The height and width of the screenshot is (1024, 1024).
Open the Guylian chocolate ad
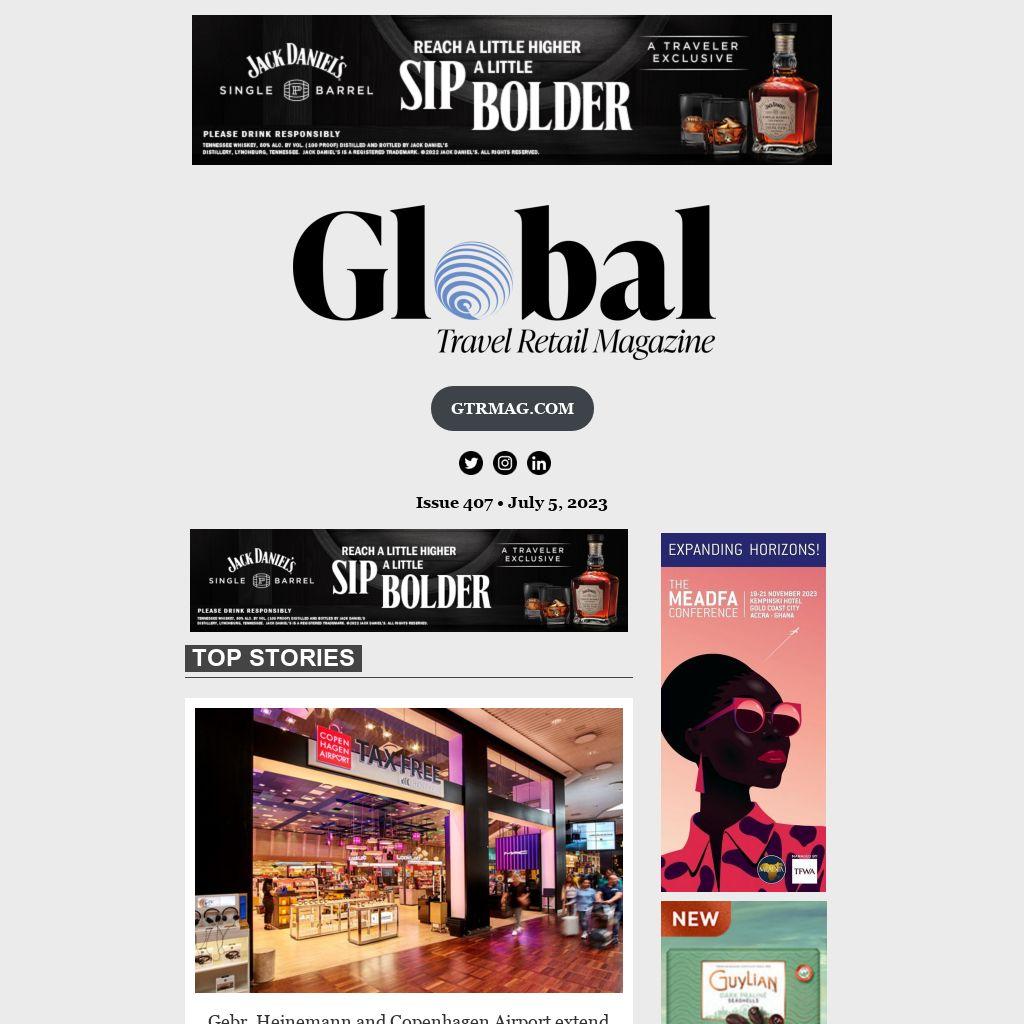tap(743, 962)
